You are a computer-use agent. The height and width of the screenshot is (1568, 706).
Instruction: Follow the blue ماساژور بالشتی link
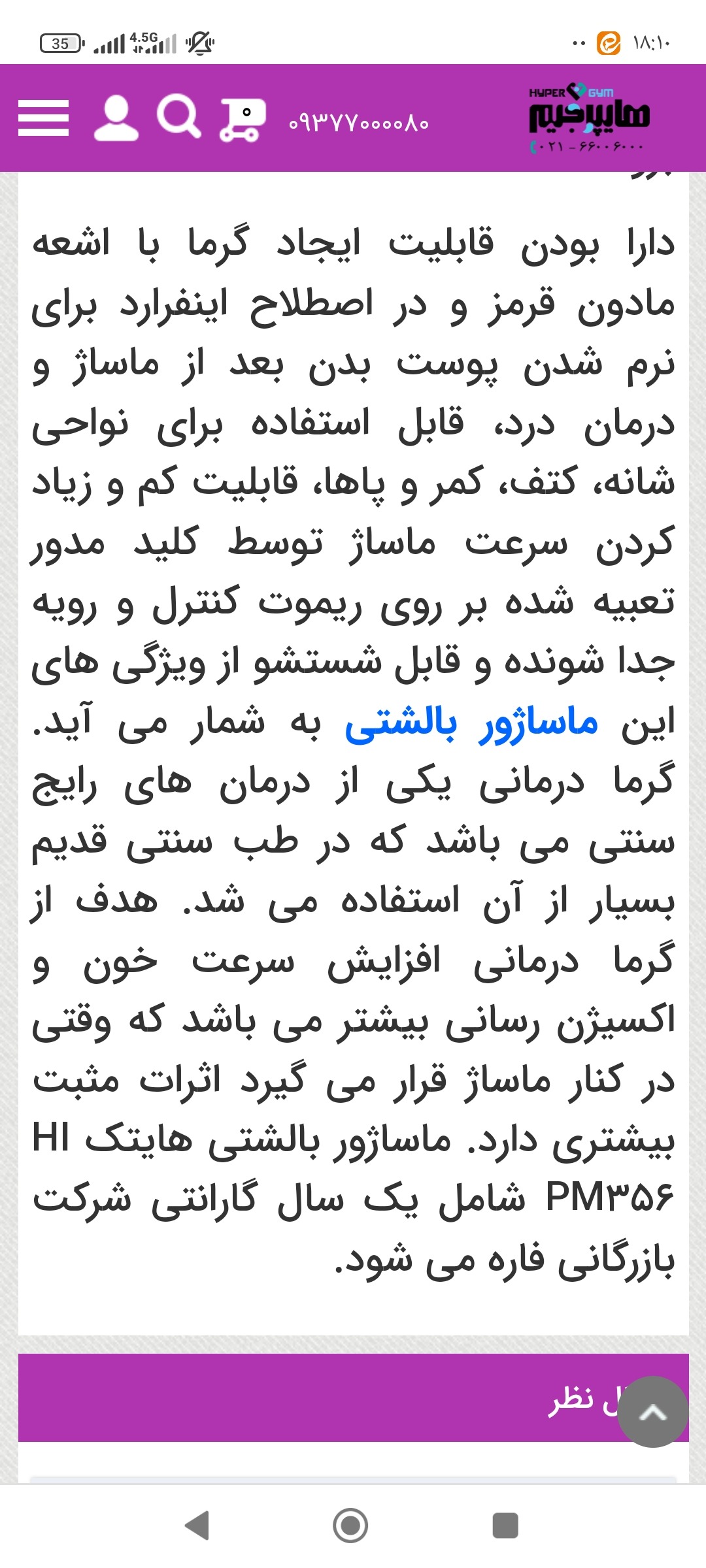[x=471, y=723]
